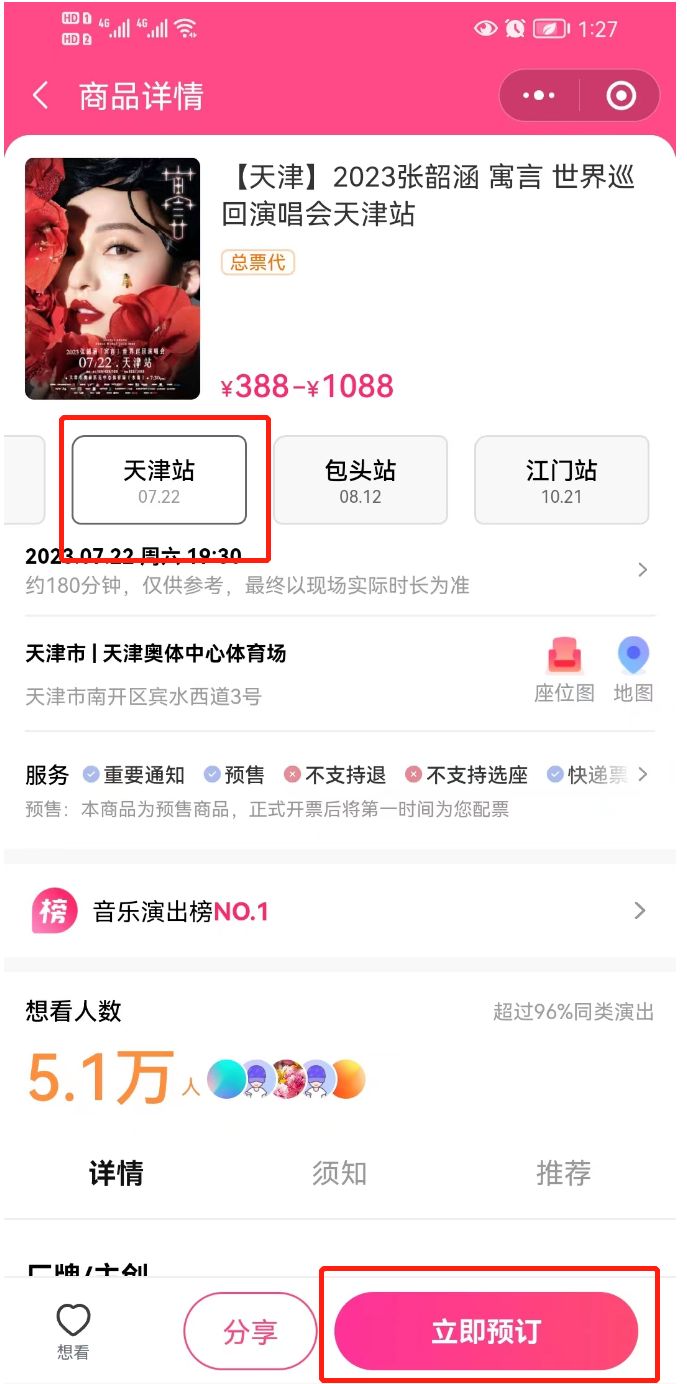Switch to the 须知 tab

point(339,1173)
